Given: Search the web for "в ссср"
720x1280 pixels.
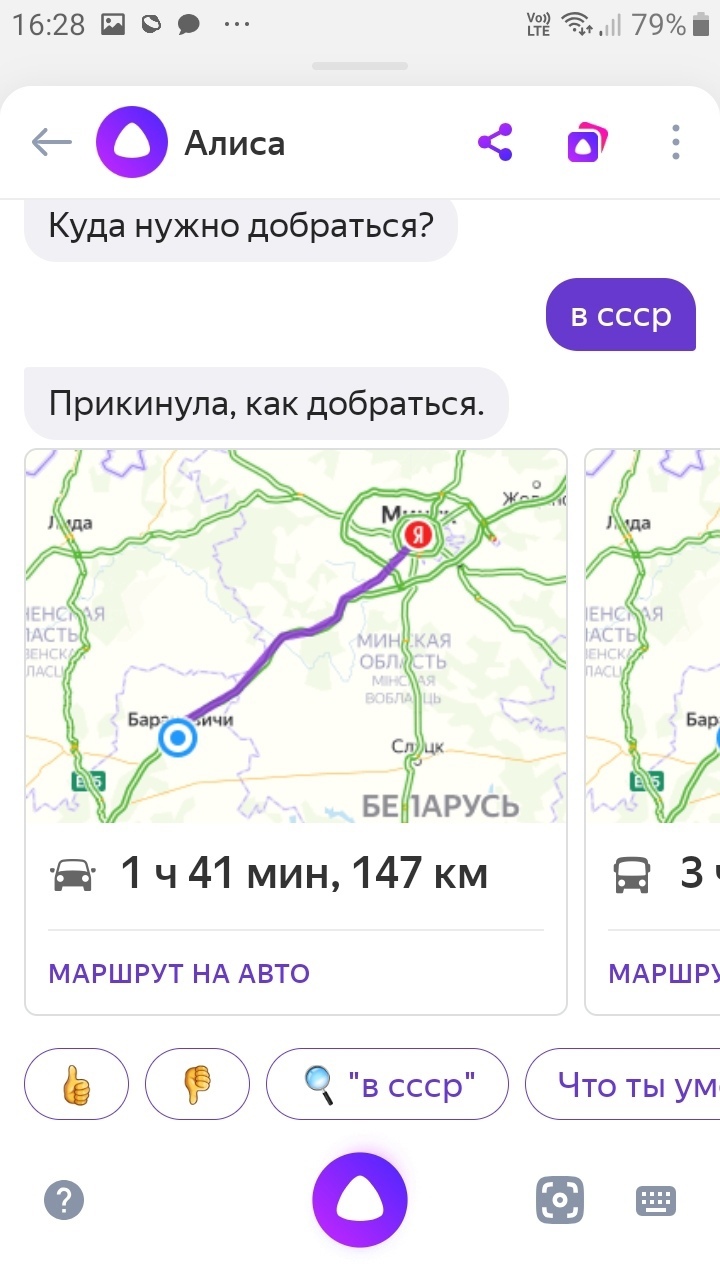Looking at the screenshot, I should [x=387, y=1083].
